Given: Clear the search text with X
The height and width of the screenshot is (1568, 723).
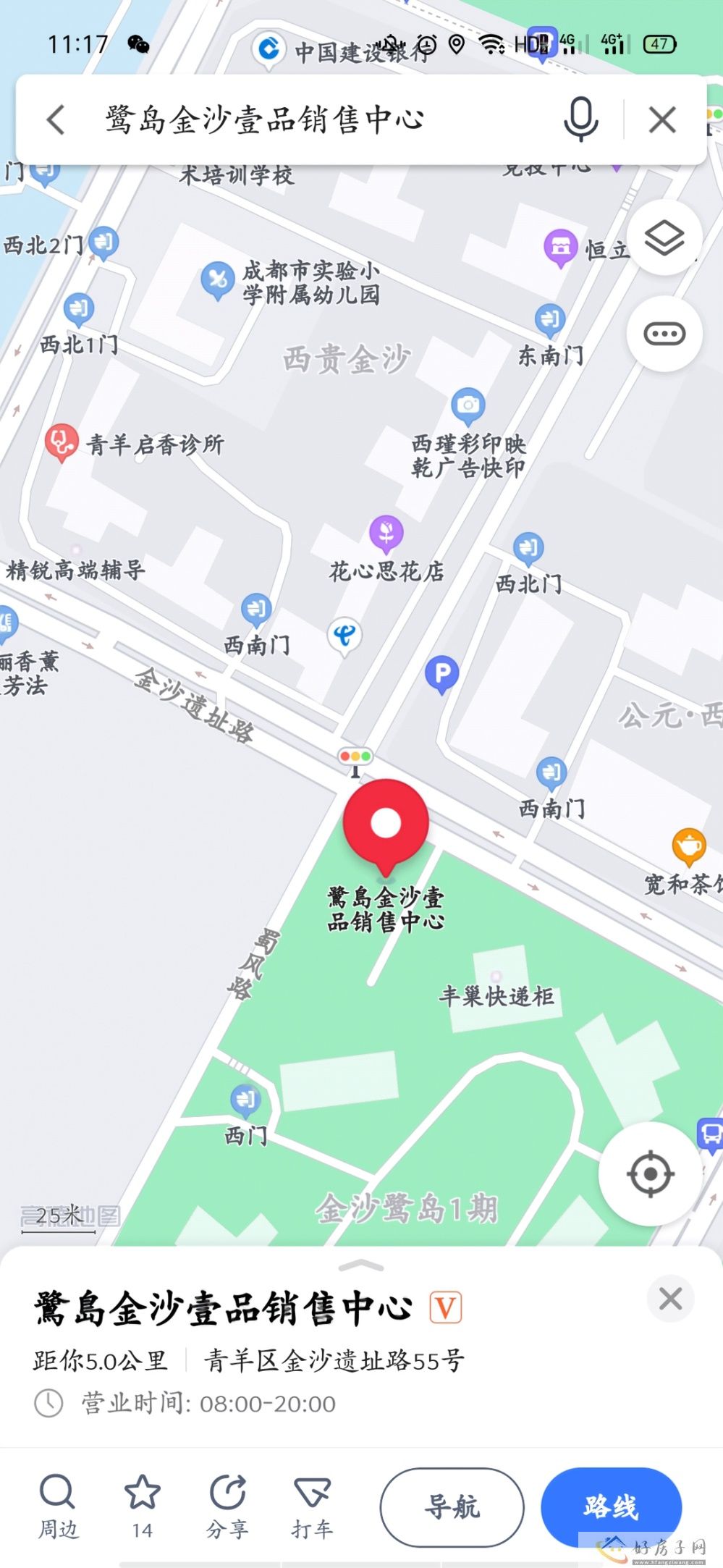Looking at the screenshot, I should coord(662,119).
